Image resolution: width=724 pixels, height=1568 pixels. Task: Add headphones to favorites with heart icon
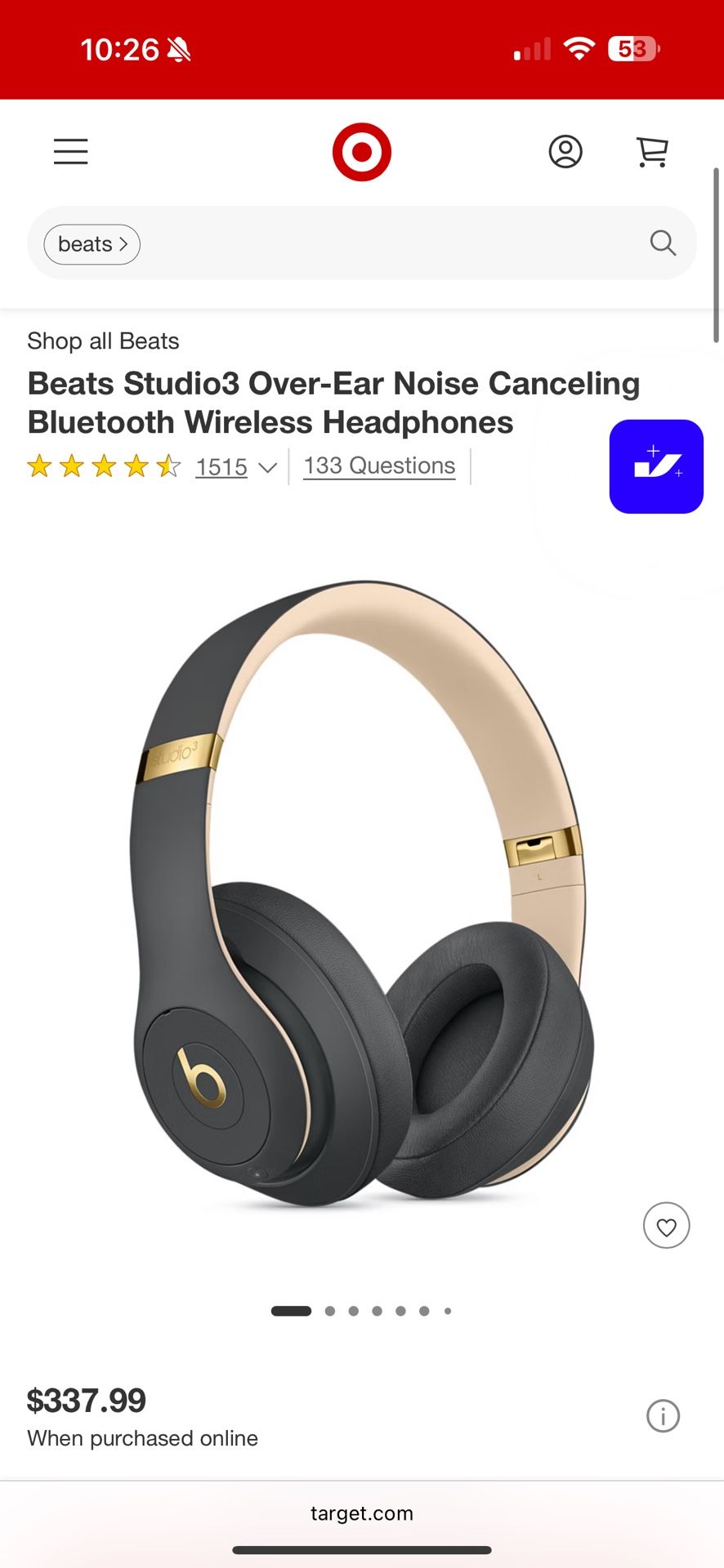(x=667, y=1225)
